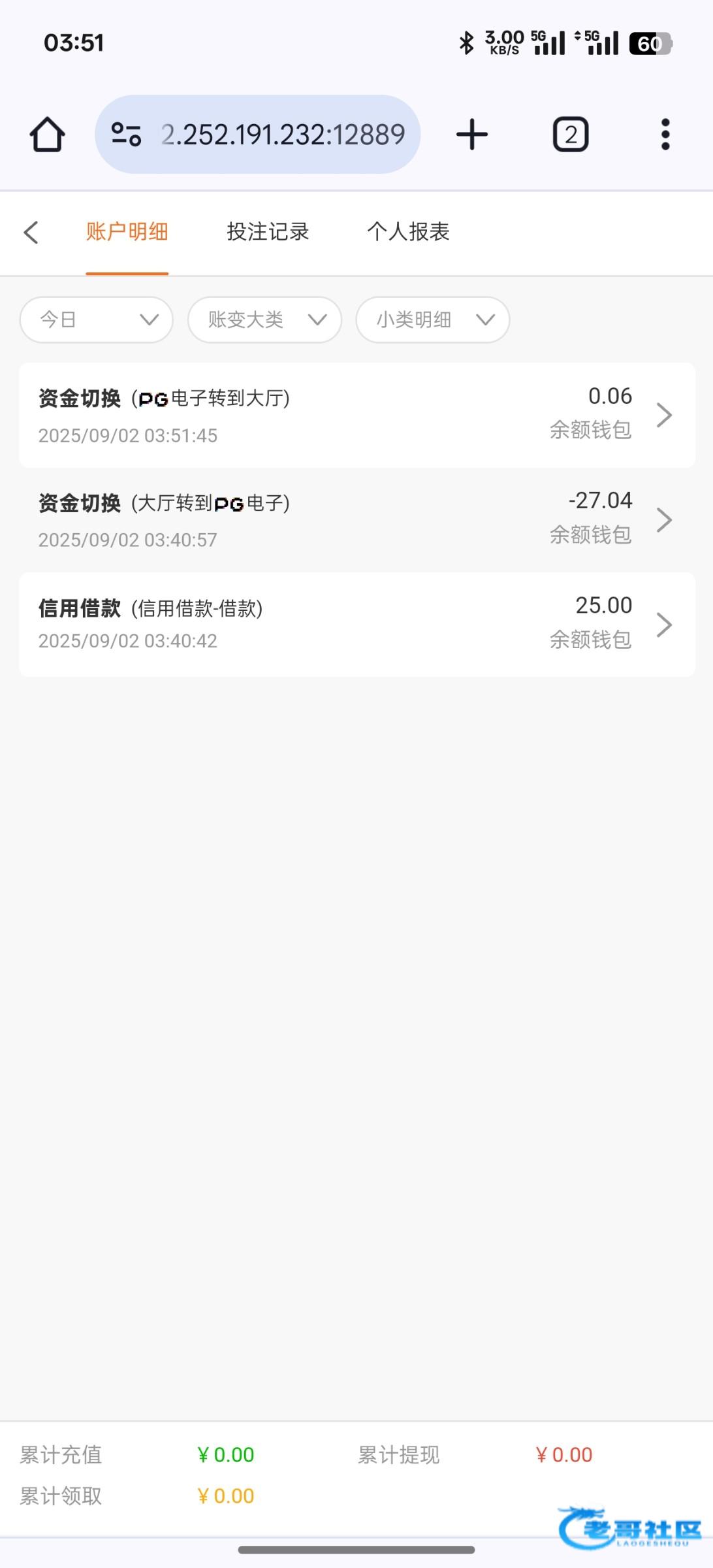Image resolution: width=713 pixels, height=1568 pixels.
Task: Open the browser overflow menu
Action: coord(665,135)
